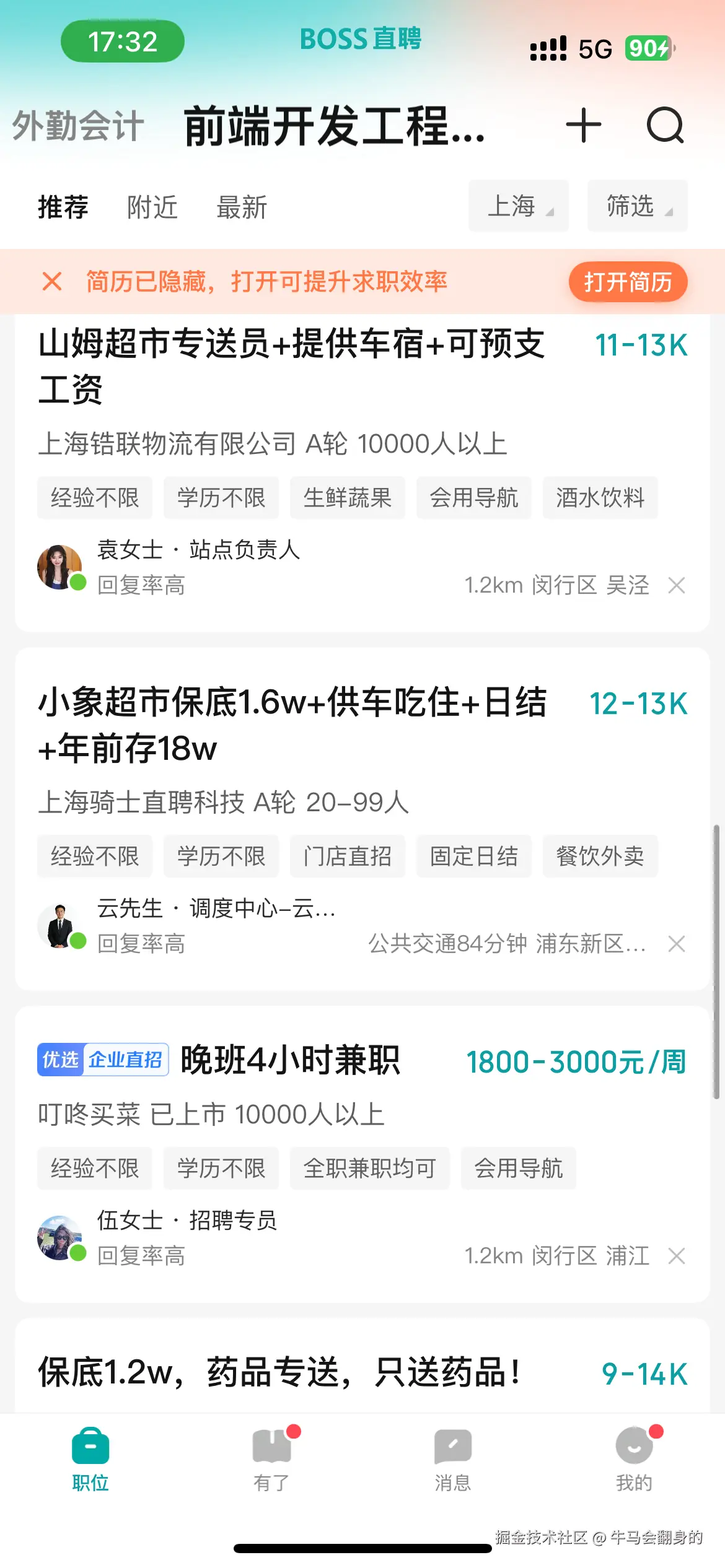Tap the plus icon to add a job keyword
Screen dimensions: 725x1568
[x=582, y=126]
